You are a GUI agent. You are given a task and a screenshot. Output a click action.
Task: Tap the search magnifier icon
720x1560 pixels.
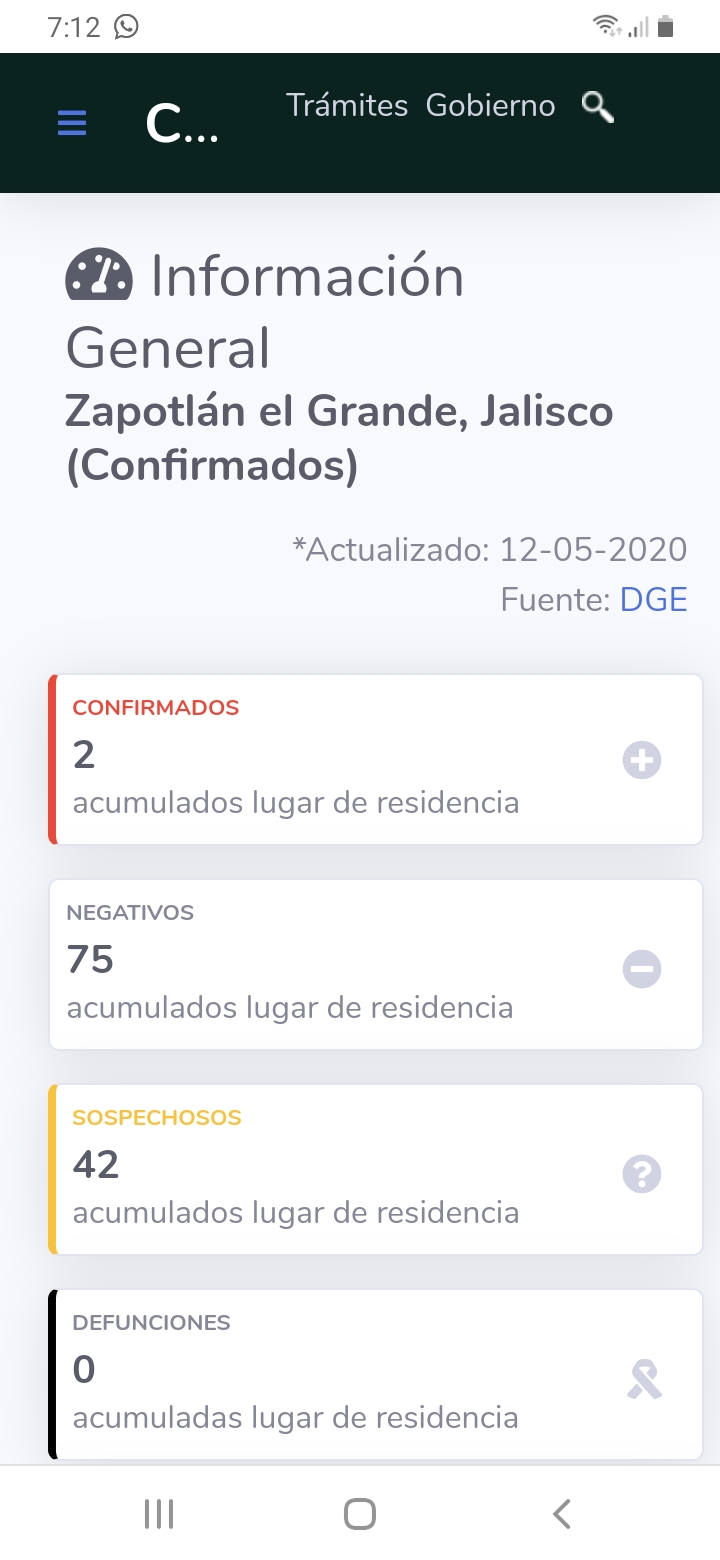(598, 106)
